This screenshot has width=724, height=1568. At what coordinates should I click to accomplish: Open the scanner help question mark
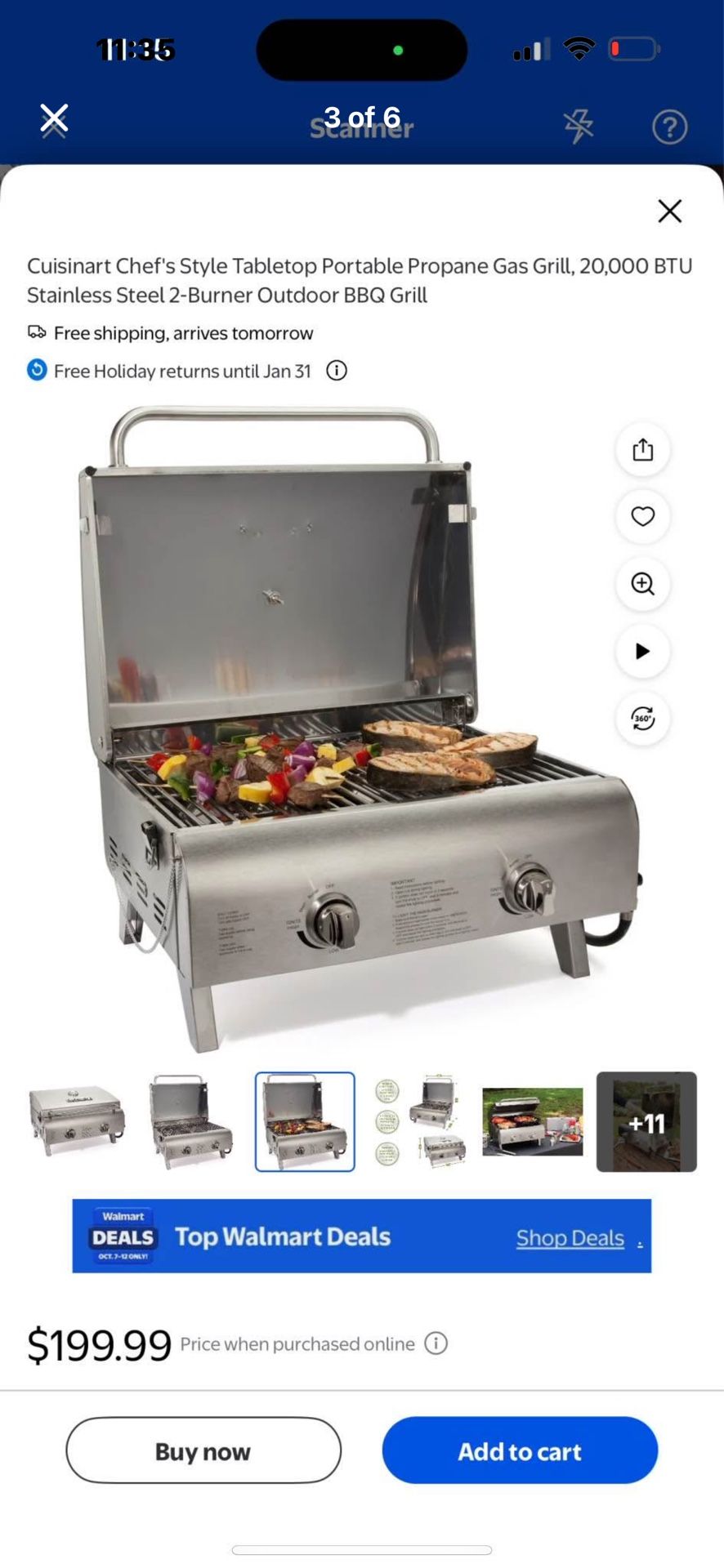669,127
